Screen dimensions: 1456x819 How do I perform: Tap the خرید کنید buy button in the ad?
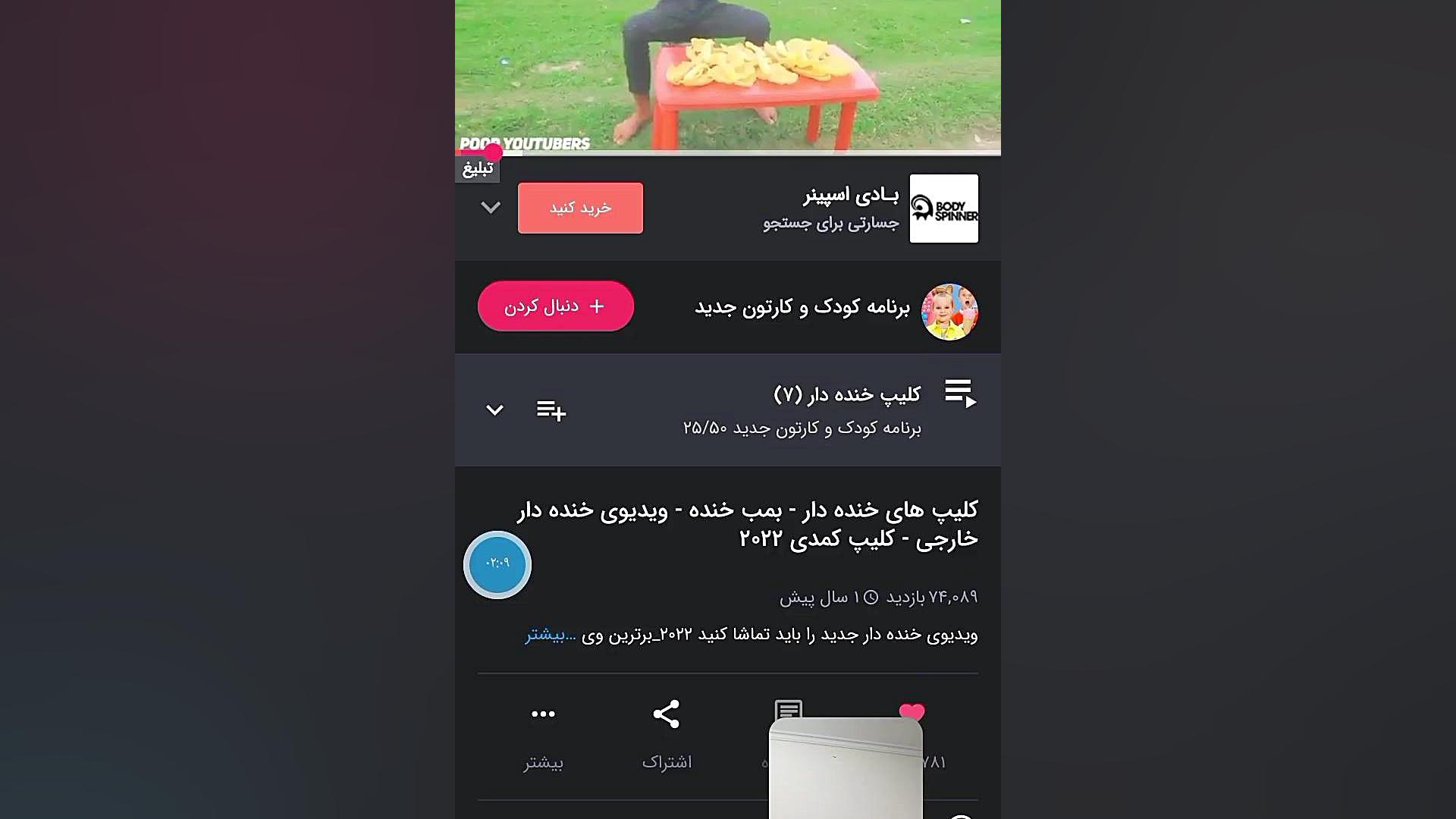click(x=580, y=208)
